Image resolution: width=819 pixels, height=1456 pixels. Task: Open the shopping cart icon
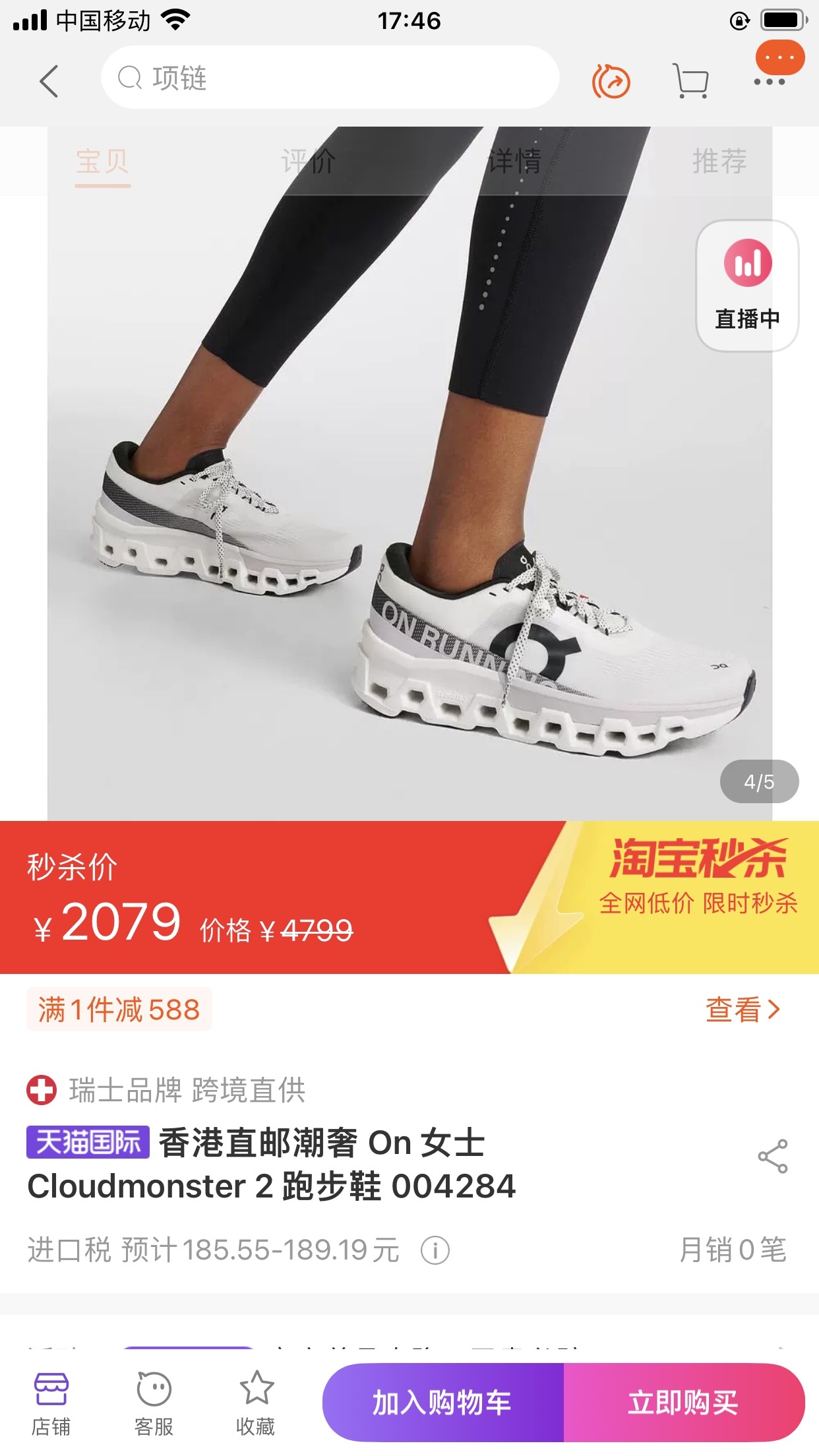click(690, 82)
